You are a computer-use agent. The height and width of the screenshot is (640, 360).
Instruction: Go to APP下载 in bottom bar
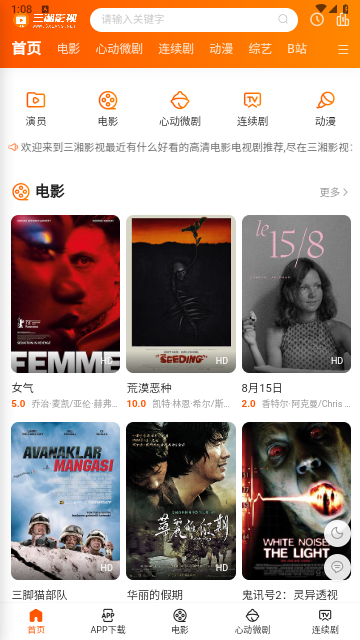point(108,622)
